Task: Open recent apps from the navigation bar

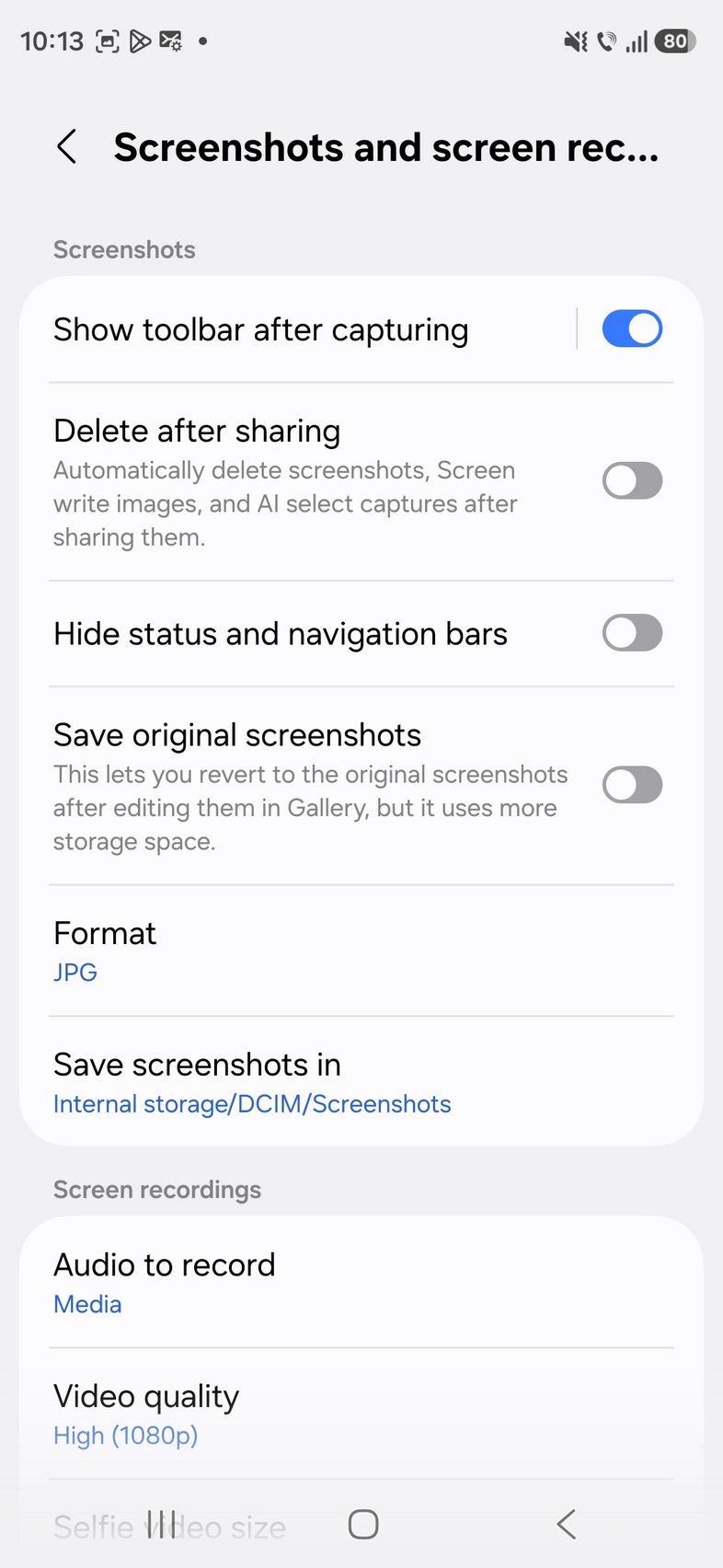Action: pyautogui.click(x=162, y=1524)
